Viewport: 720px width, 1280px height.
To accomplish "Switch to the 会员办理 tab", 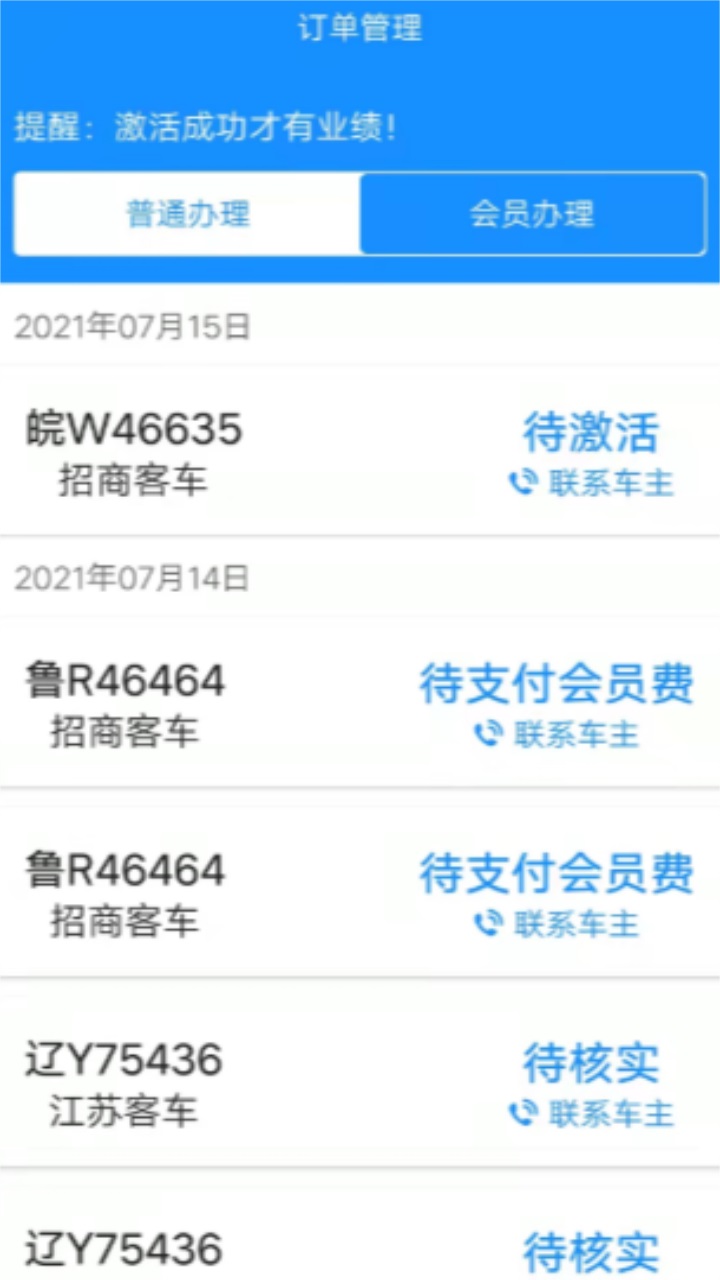I will pyautogui.click(x=533, y=214).
